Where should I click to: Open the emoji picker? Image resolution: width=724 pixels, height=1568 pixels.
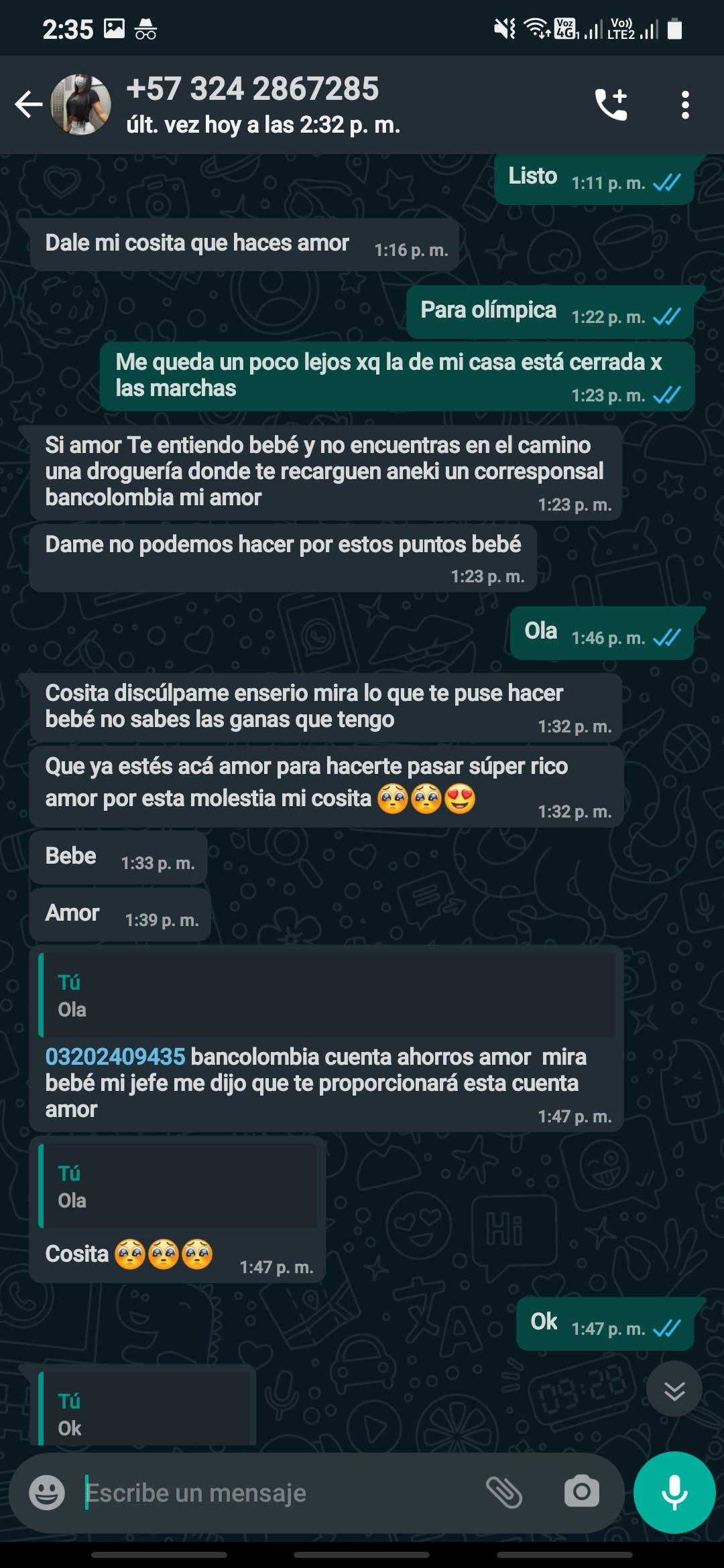47,1492
